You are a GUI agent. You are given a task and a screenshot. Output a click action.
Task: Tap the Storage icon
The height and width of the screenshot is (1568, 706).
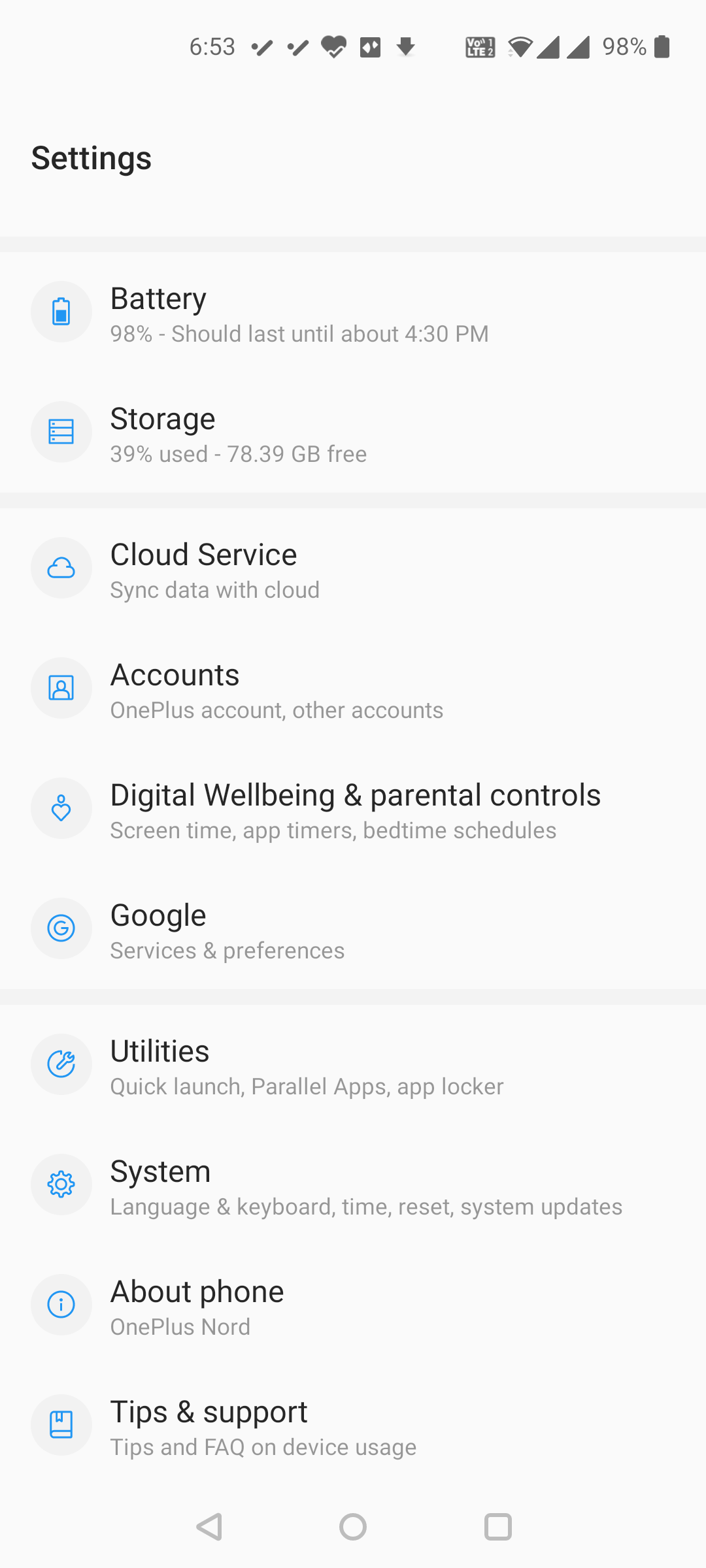(61, 432)
